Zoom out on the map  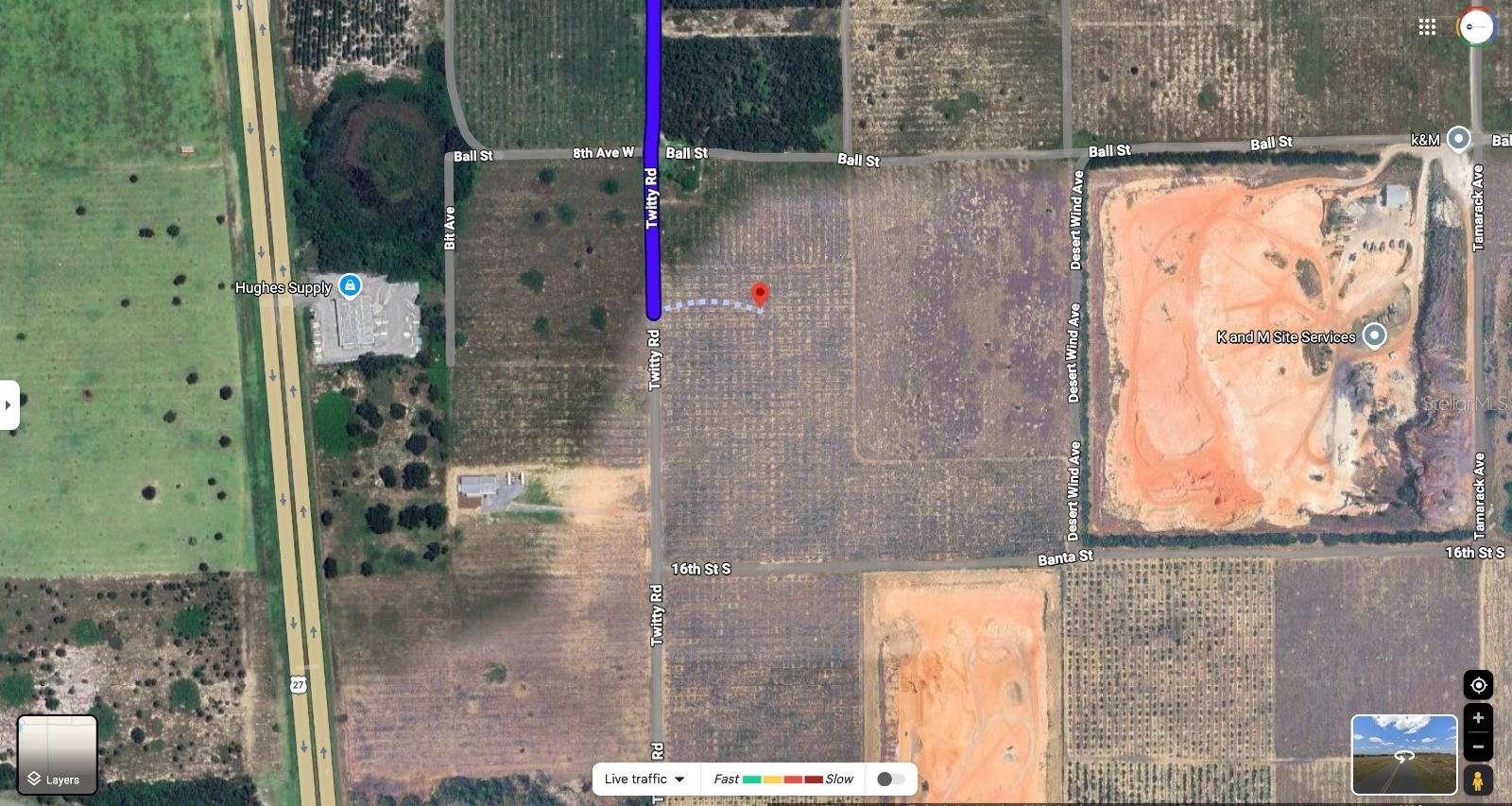pyautogui.click(x=1478, y=747)
